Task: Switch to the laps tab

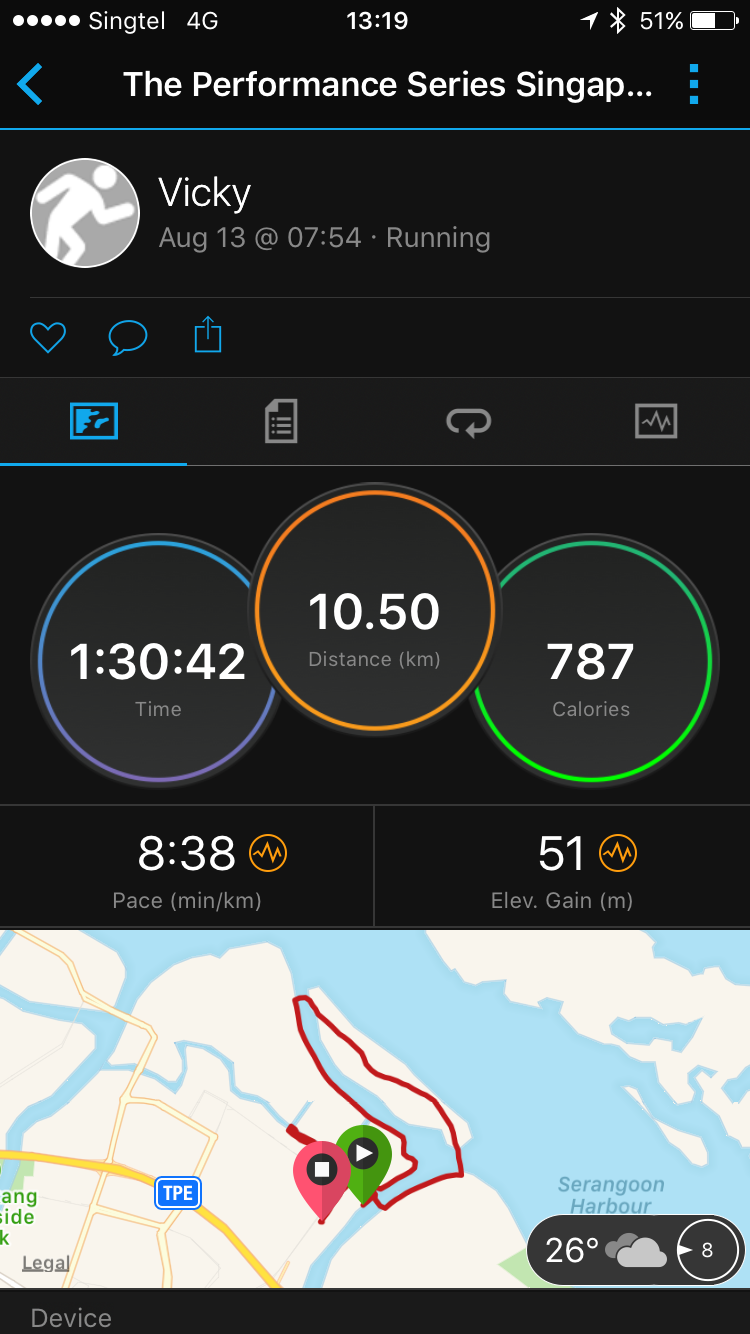Action: [x=468, y=421]
